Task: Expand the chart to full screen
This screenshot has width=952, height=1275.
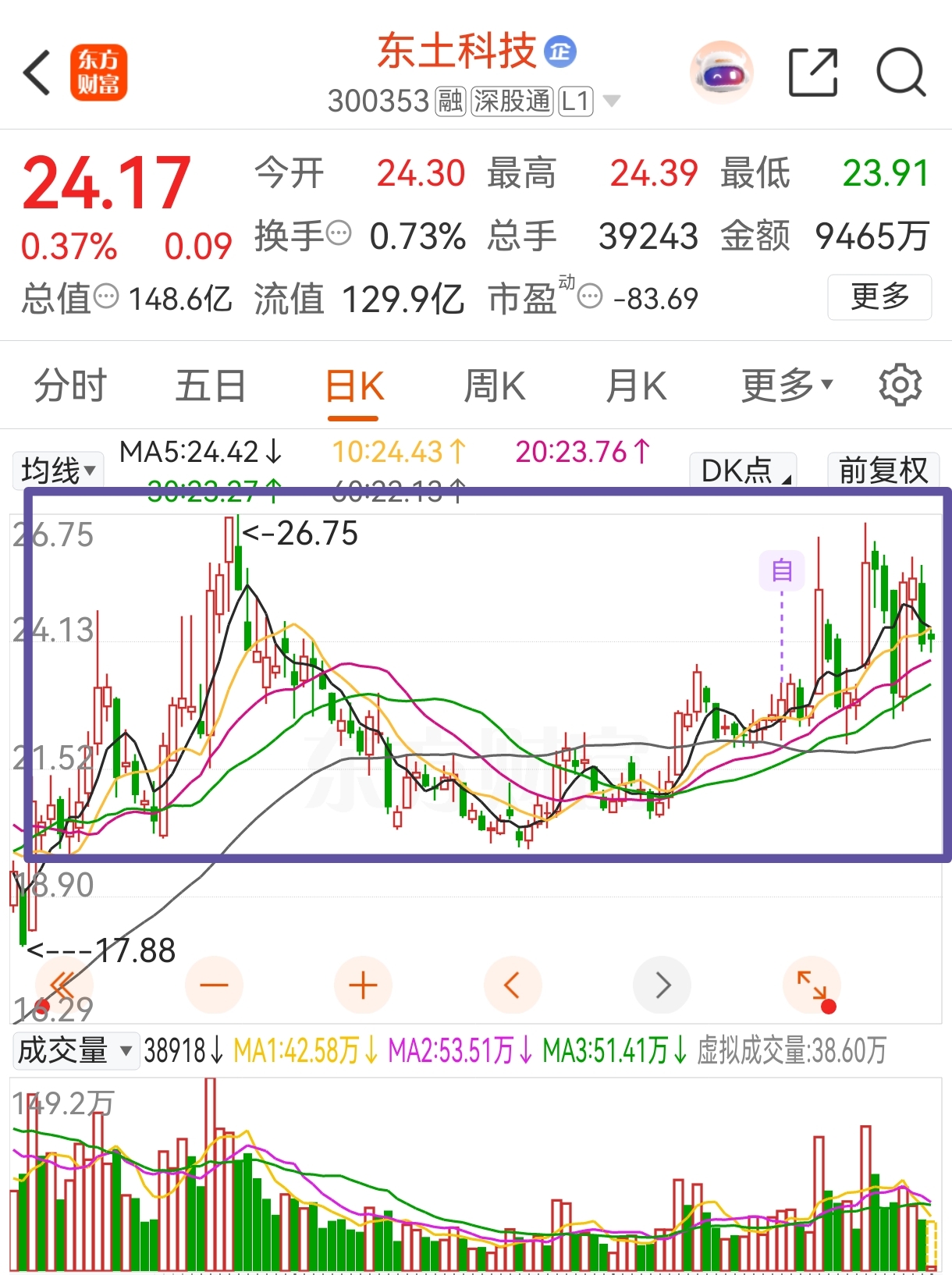Action: pos(812,985)
